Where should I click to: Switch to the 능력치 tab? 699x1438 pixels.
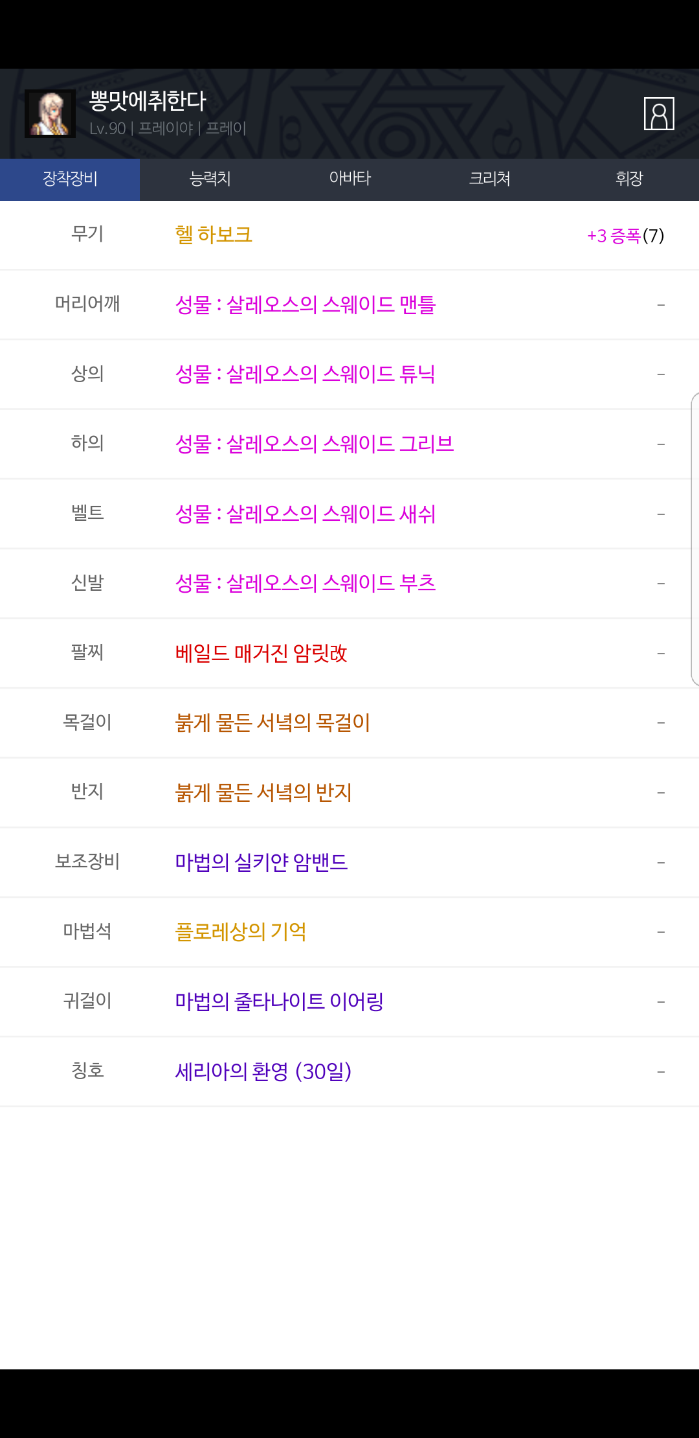click(x=210, y=179)
